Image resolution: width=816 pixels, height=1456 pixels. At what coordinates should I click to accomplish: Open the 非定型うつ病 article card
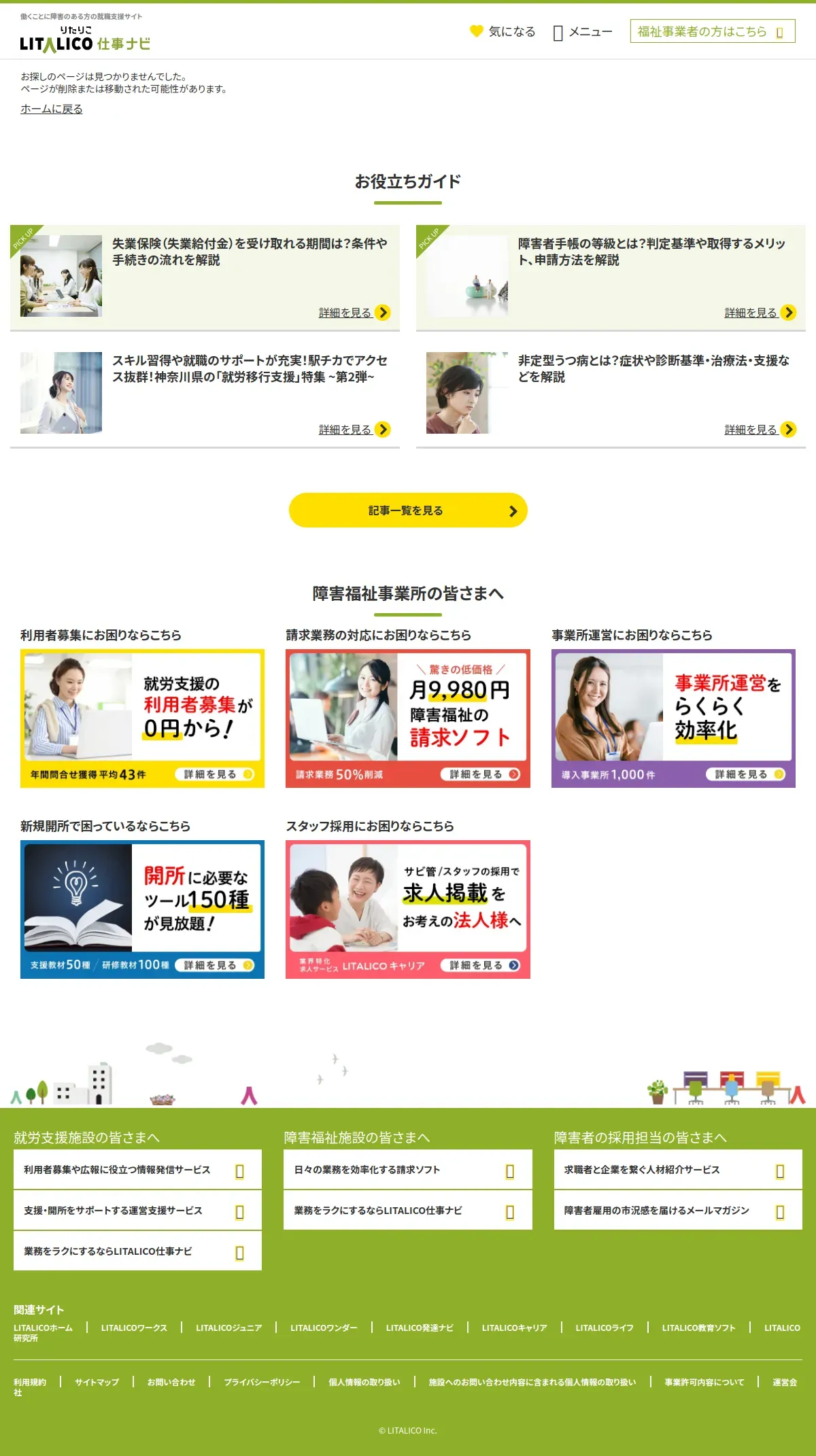pyautogui.click(x=611, y=394)
